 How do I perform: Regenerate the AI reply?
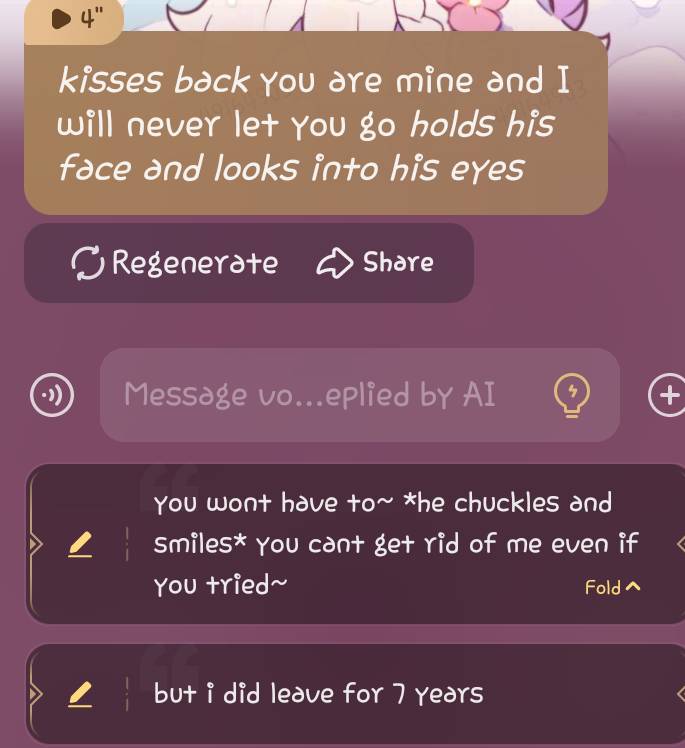pyautogui.click(x=176, y=263)
